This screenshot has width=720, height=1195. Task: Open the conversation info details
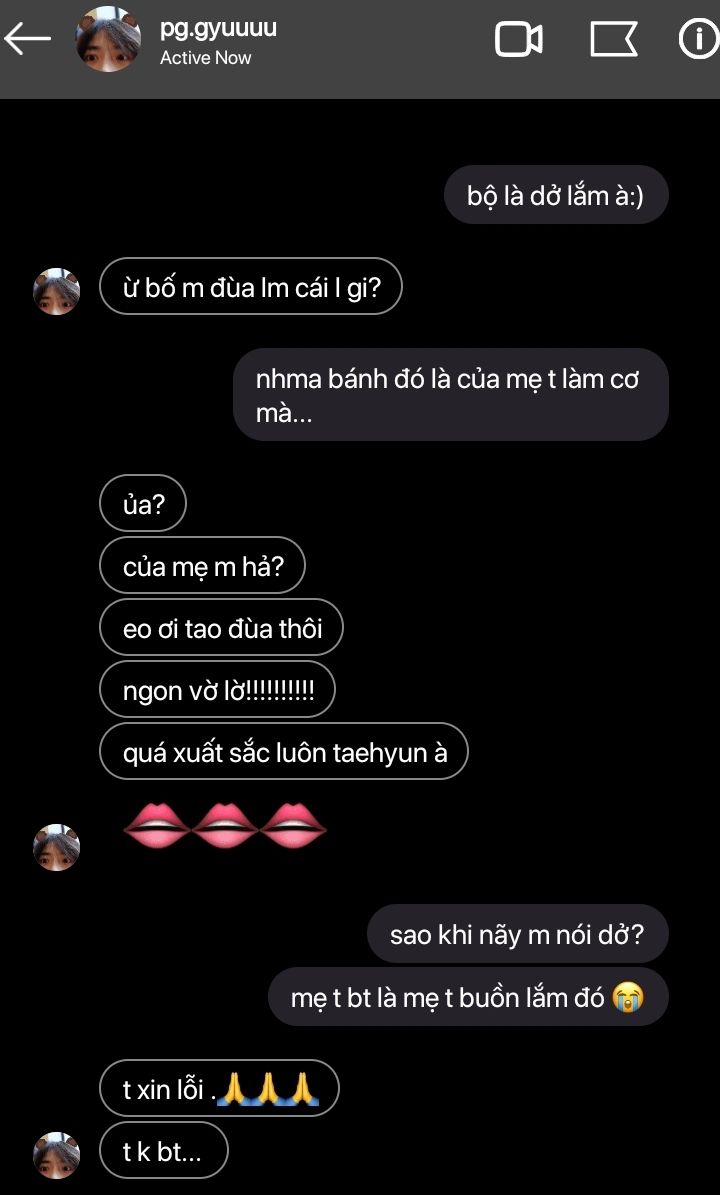(x=699, y=38)
